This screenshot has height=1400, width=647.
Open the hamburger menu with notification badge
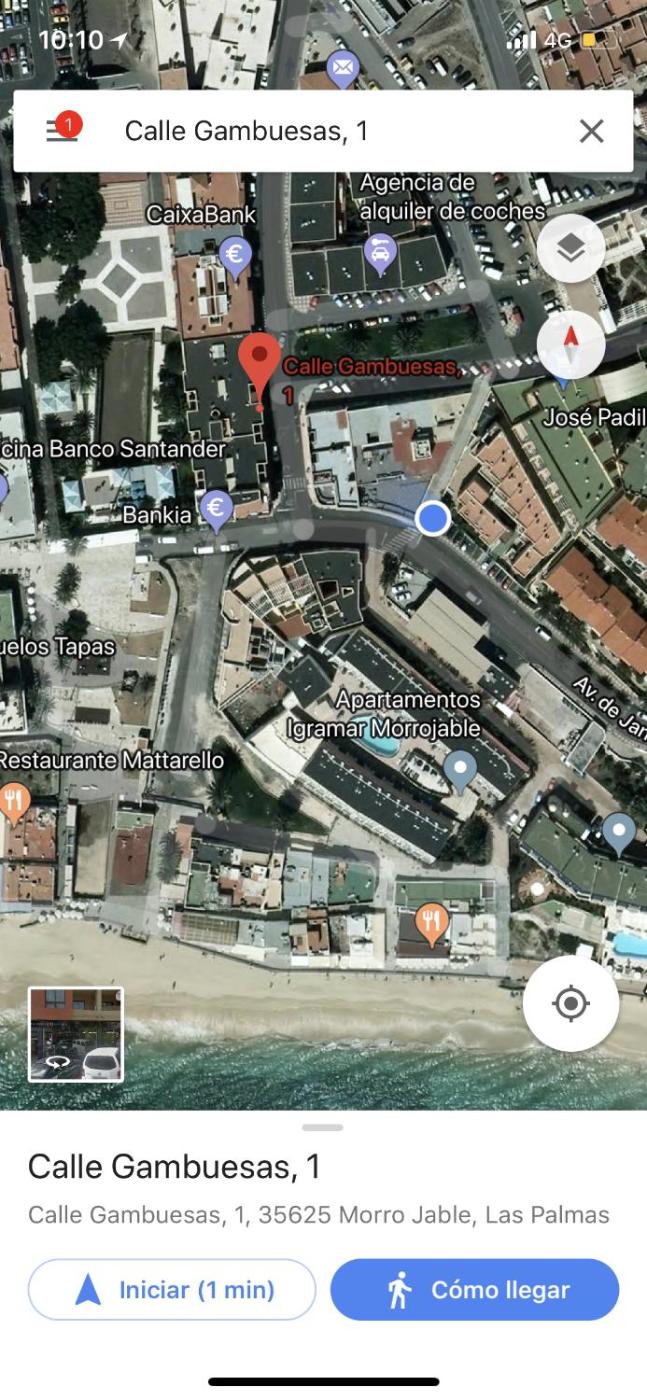[62, 131]
